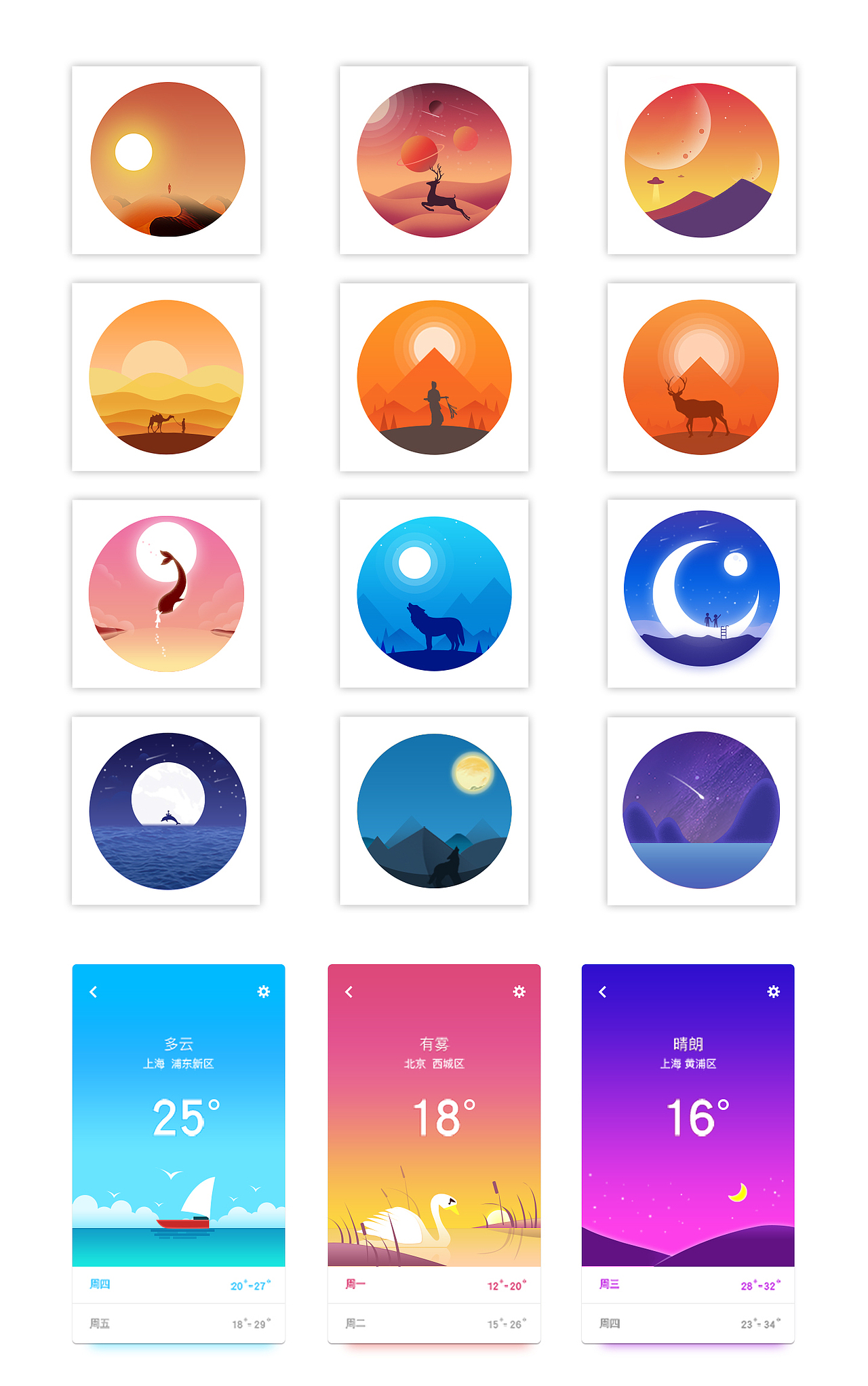This screenshot has height=1386, width=868.
Task: Select the 周一 forecast on the foggy card
Action: click(x=435, y=1285)
